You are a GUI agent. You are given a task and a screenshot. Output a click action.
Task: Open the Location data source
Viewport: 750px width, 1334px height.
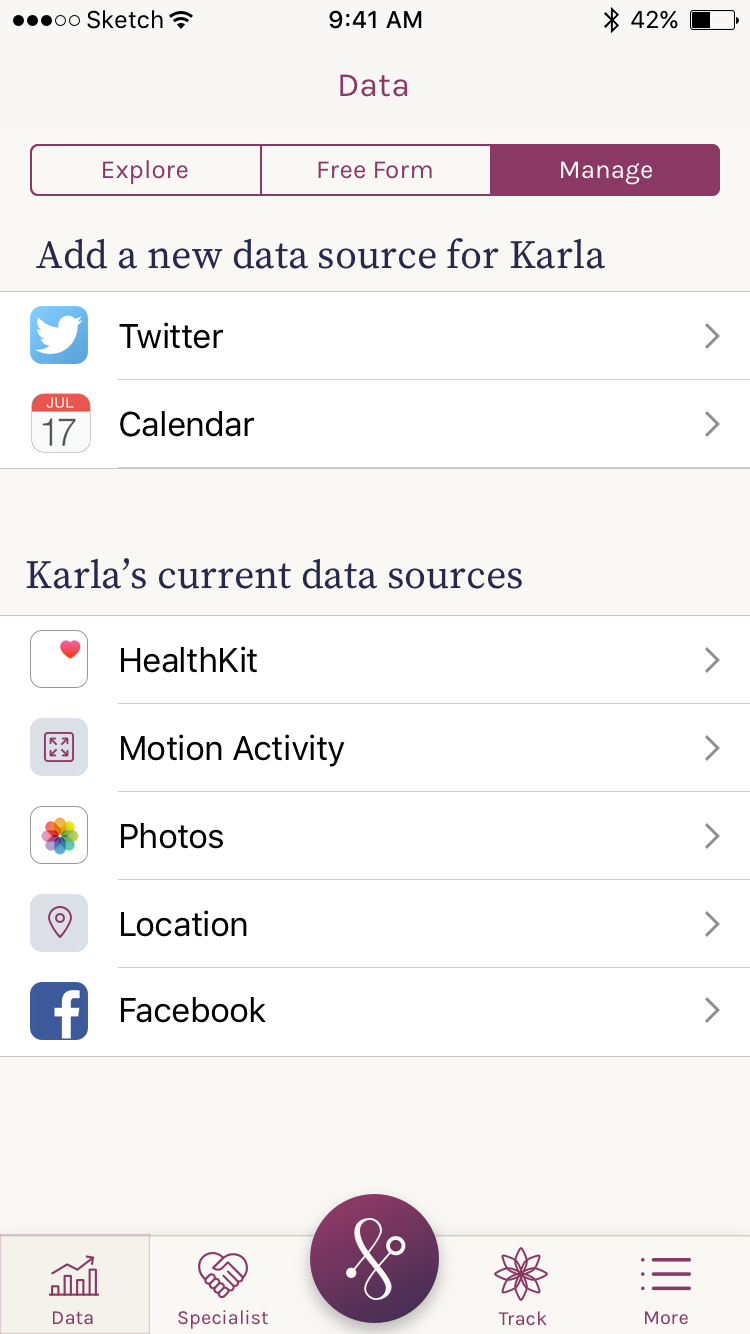tap(375, 924)
